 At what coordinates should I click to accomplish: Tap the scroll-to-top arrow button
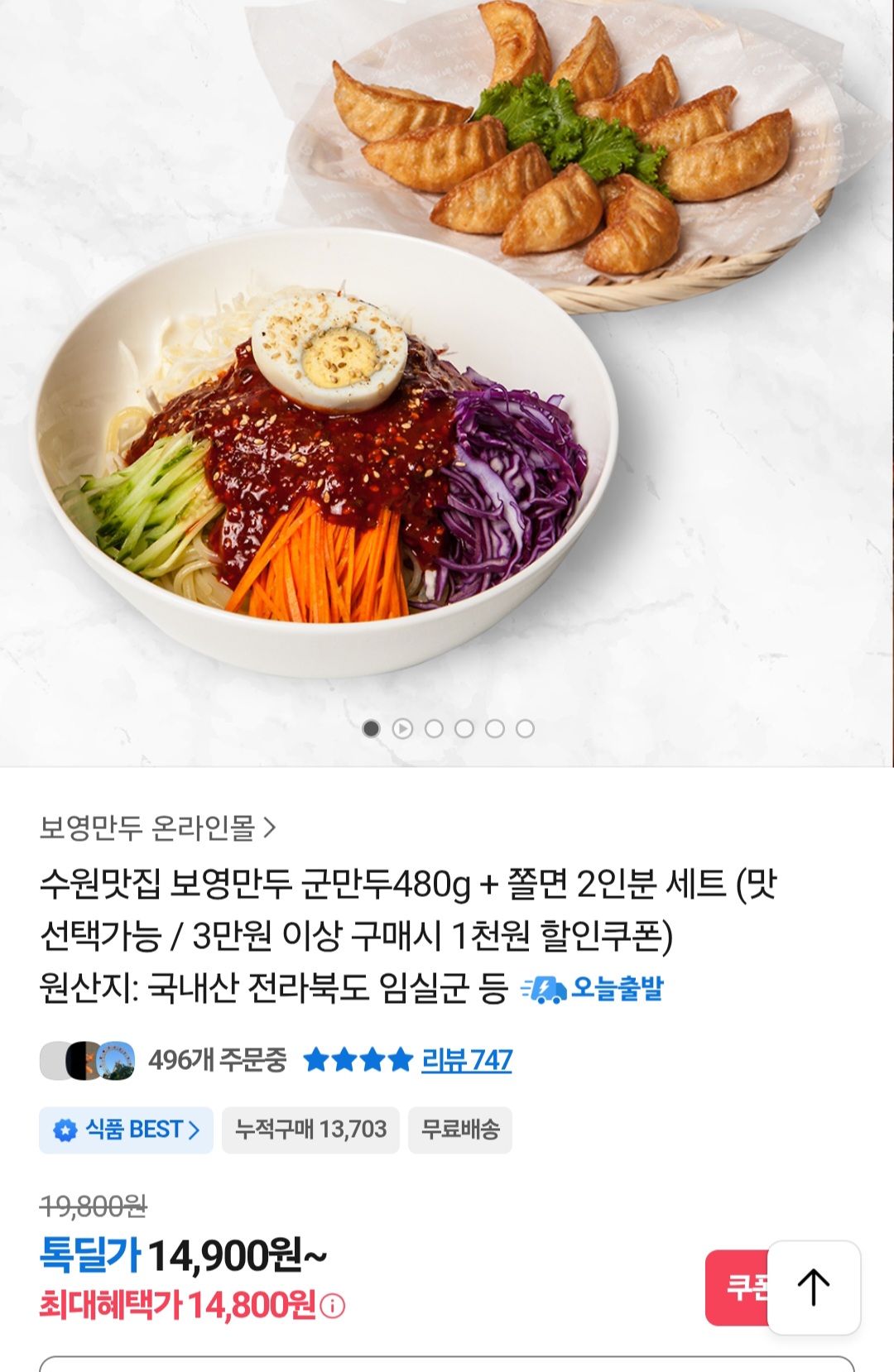(814, 1288)
